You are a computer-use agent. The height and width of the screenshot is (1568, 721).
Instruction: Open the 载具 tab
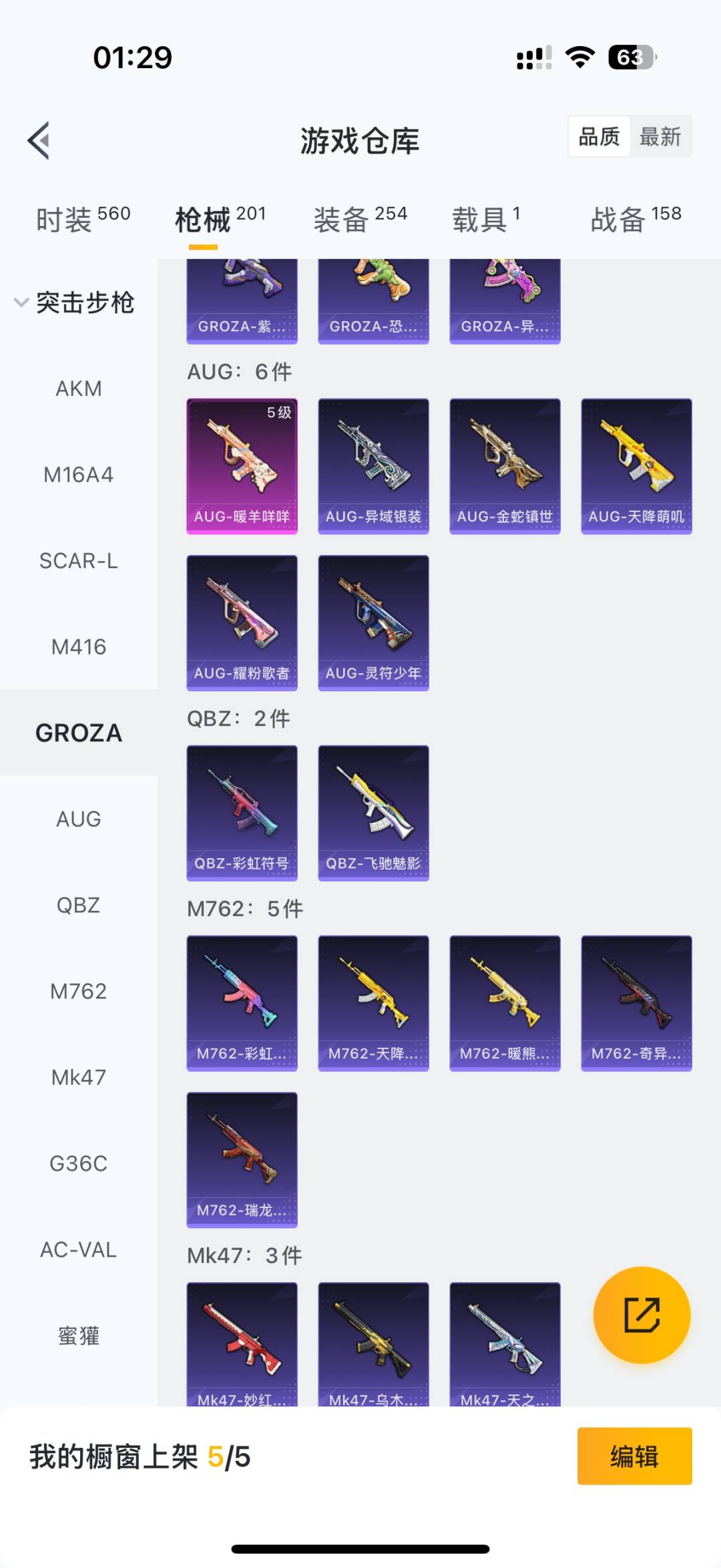(486, 219)
